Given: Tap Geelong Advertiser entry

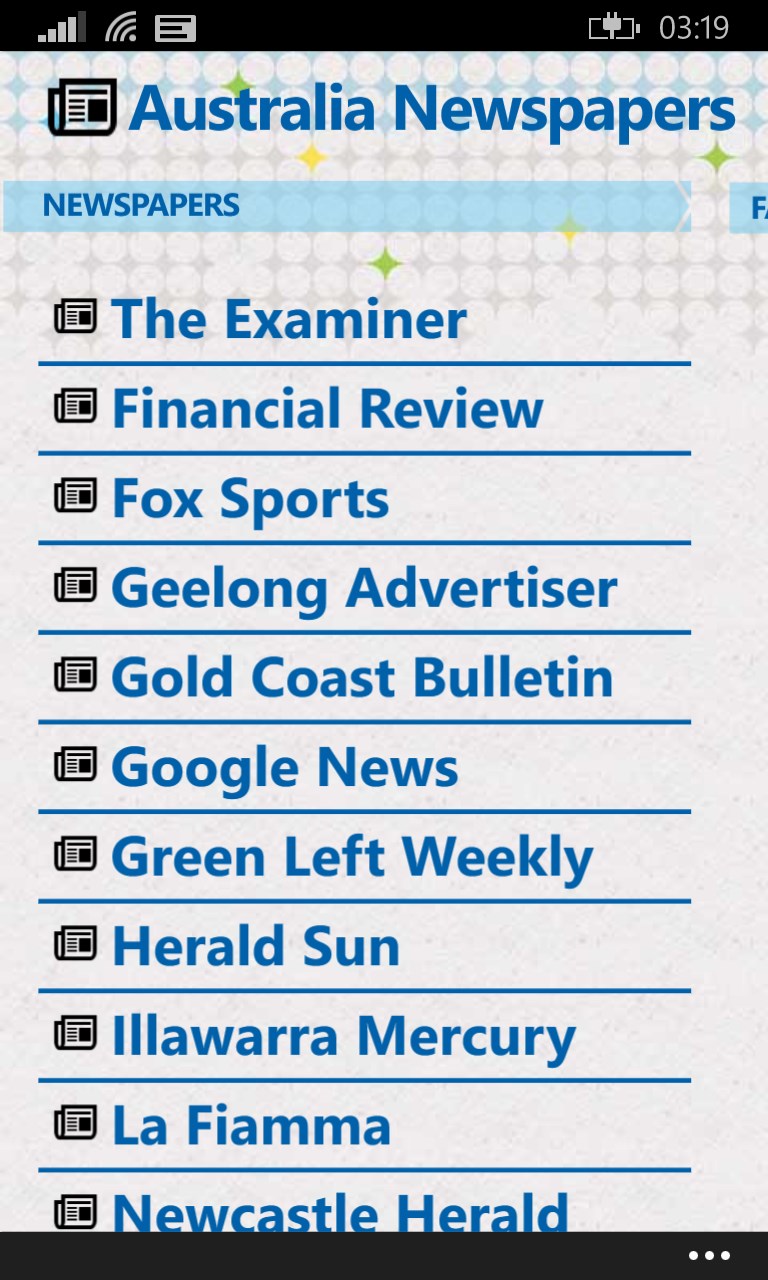Looking at the screenshot, I should pyautogui.click(x=363, y=588).
